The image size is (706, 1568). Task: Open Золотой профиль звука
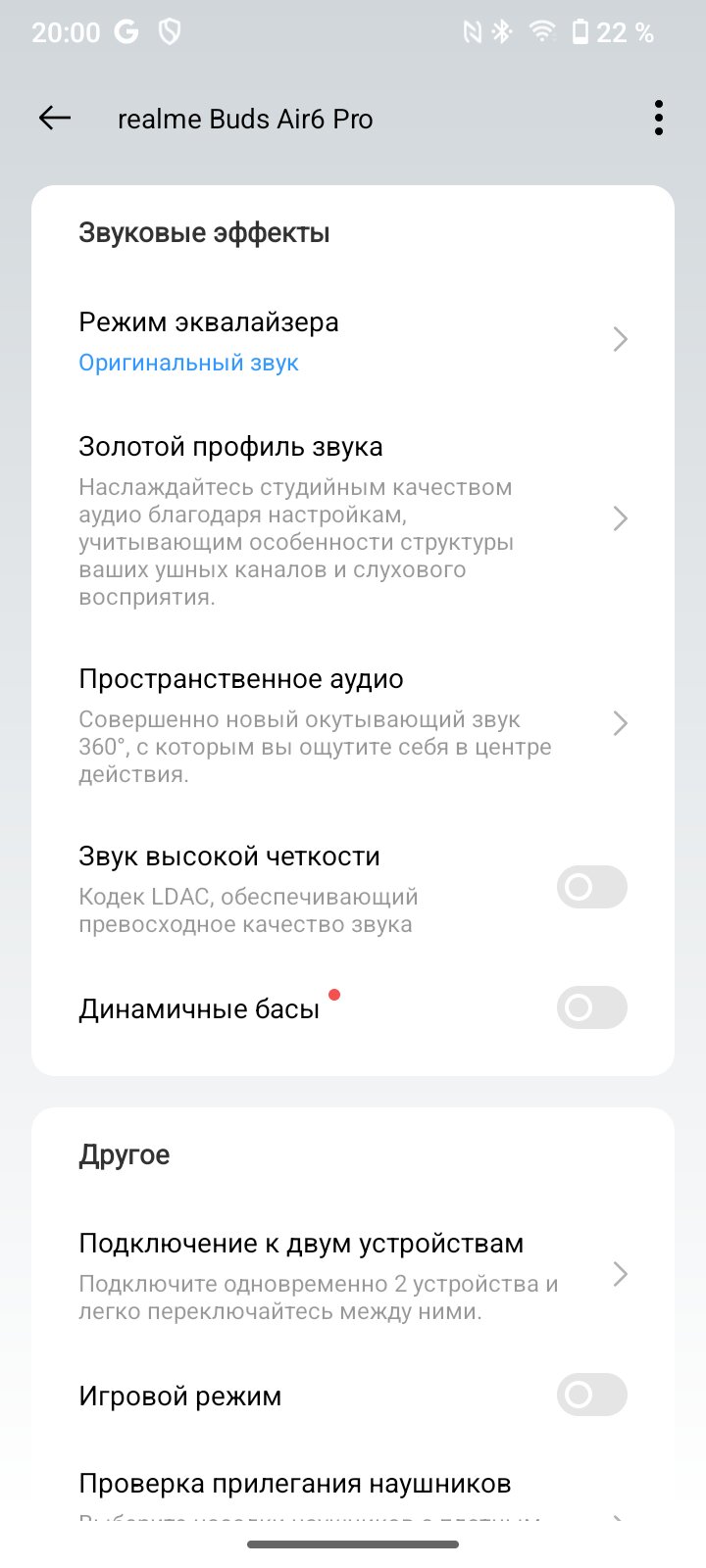(353, 520)
